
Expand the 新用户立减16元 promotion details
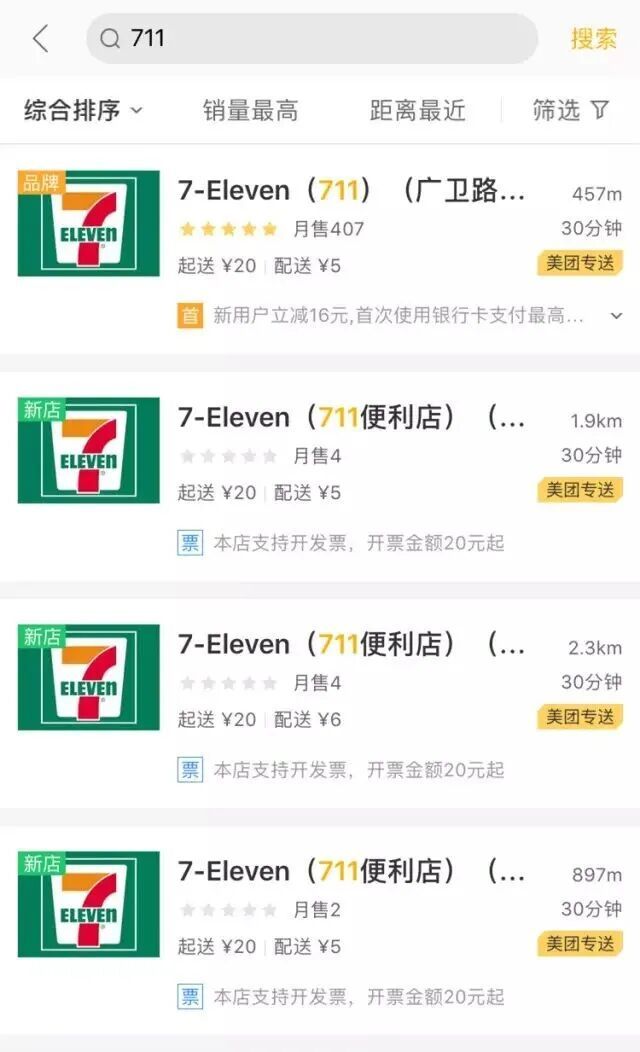pyautogui.click(x=616, y=316)
